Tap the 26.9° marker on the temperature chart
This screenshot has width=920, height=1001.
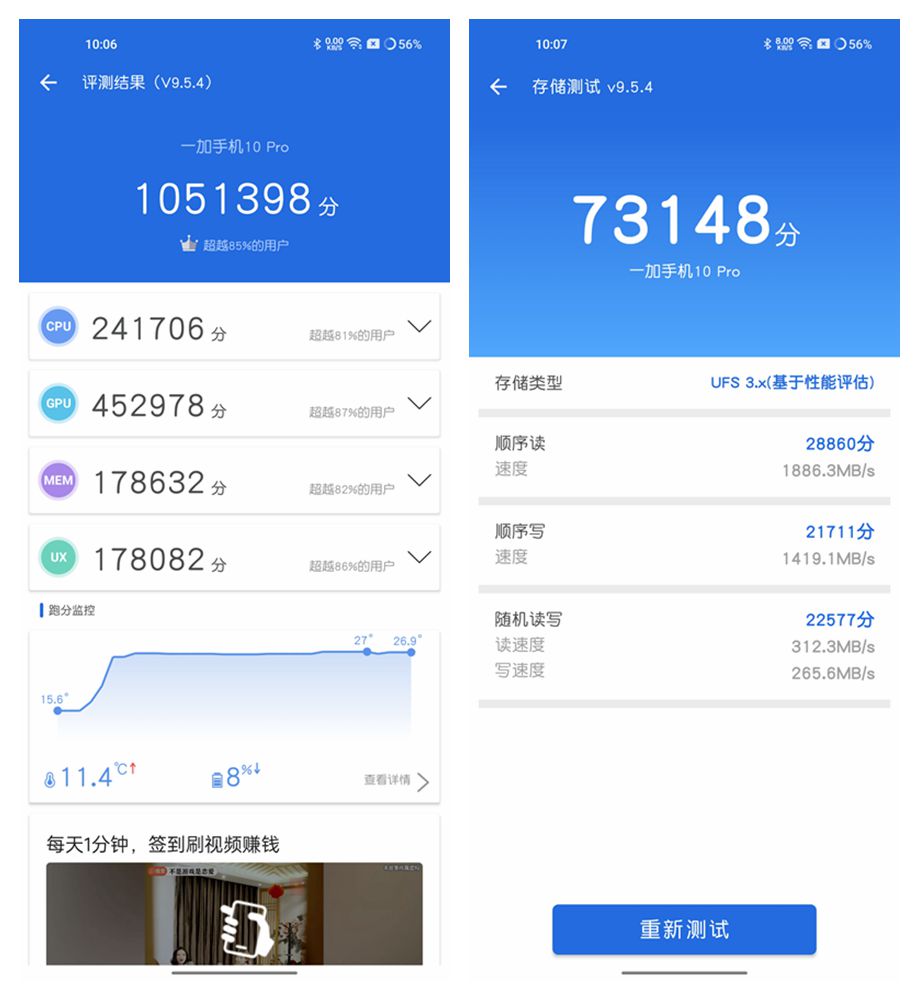pyautogui.click(x=410, y=651)
